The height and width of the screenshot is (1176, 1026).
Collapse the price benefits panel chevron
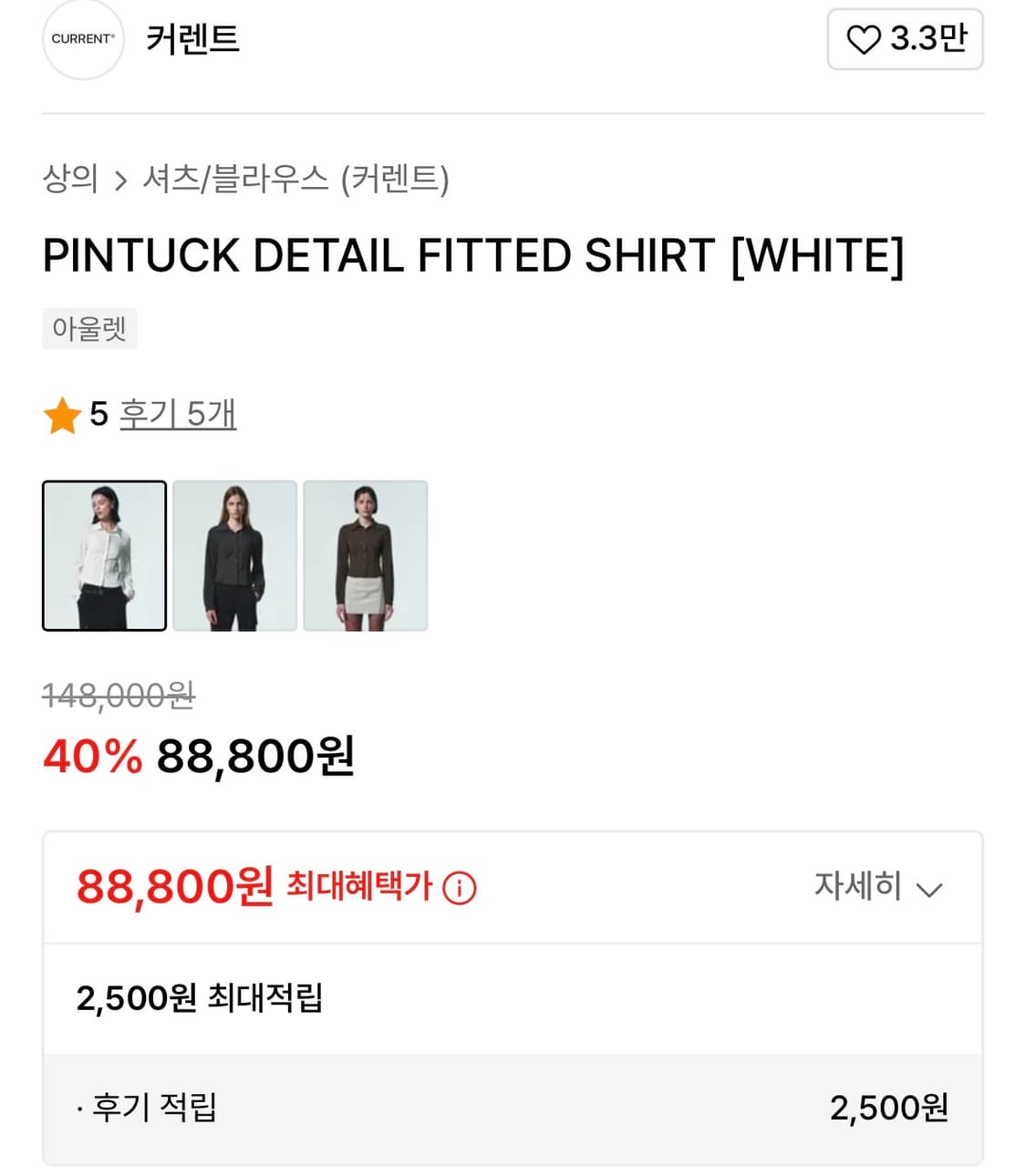[x=928, y=887]
